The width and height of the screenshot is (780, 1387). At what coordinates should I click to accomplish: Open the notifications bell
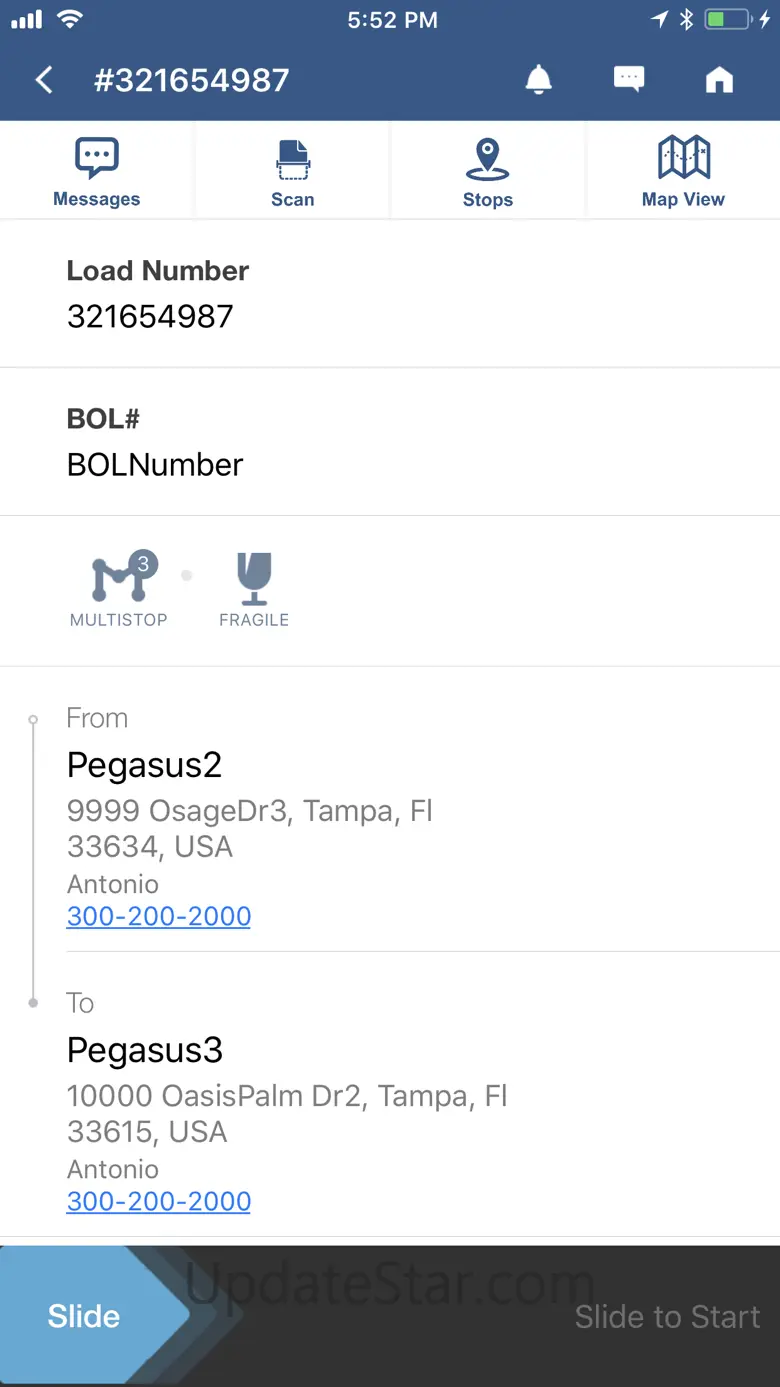(539, 80)
